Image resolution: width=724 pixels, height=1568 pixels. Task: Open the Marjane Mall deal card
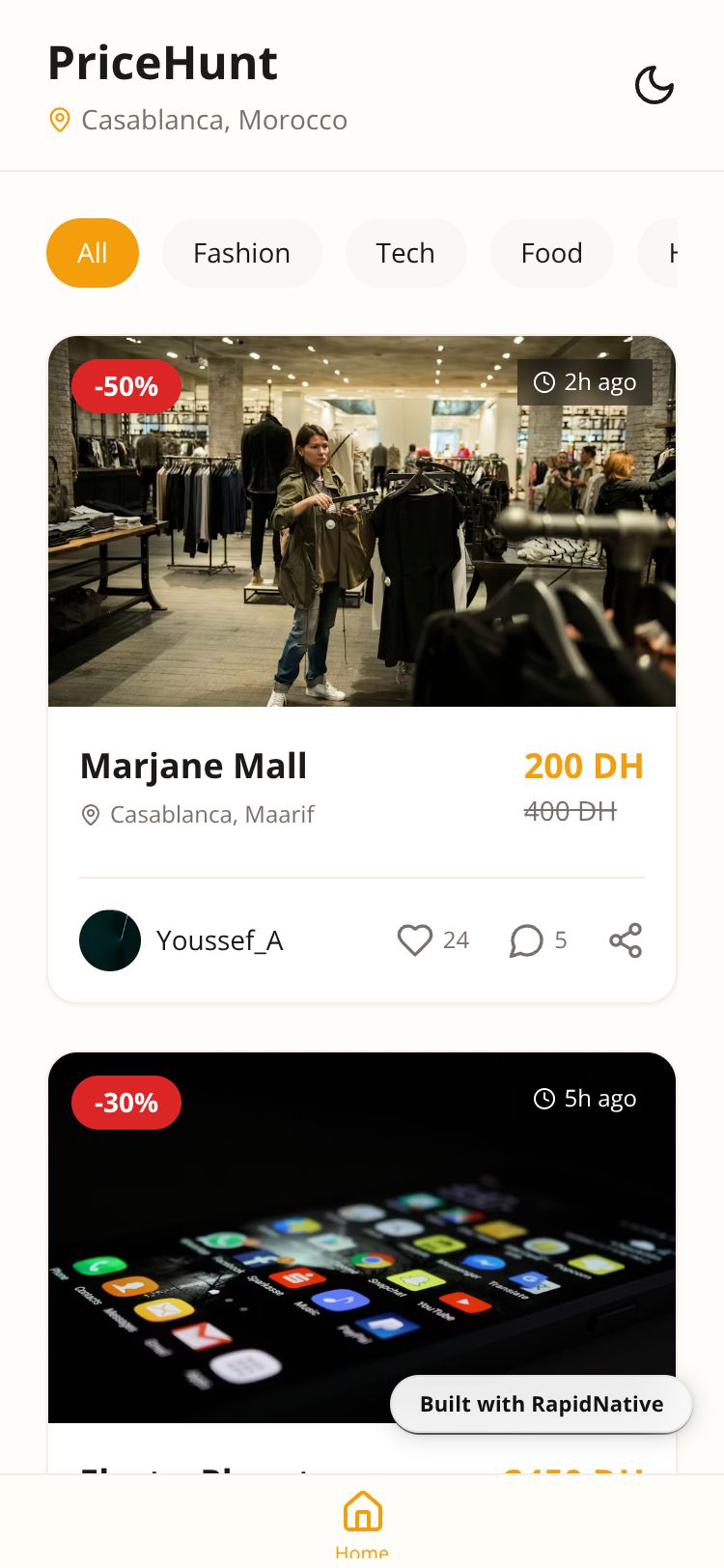click(x=362, y=521)
